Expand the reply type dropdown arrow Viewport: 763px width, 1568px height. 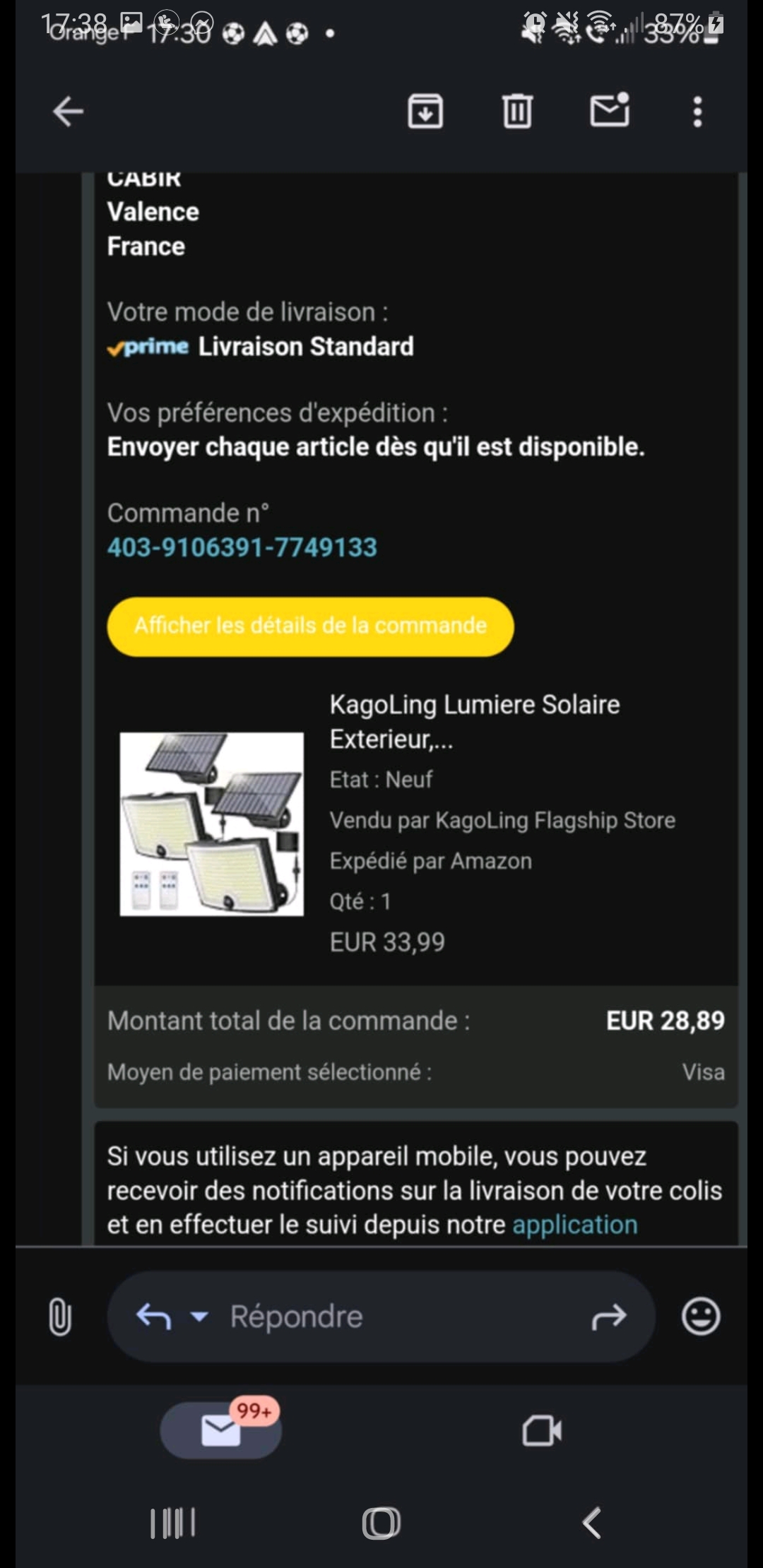200,1317
